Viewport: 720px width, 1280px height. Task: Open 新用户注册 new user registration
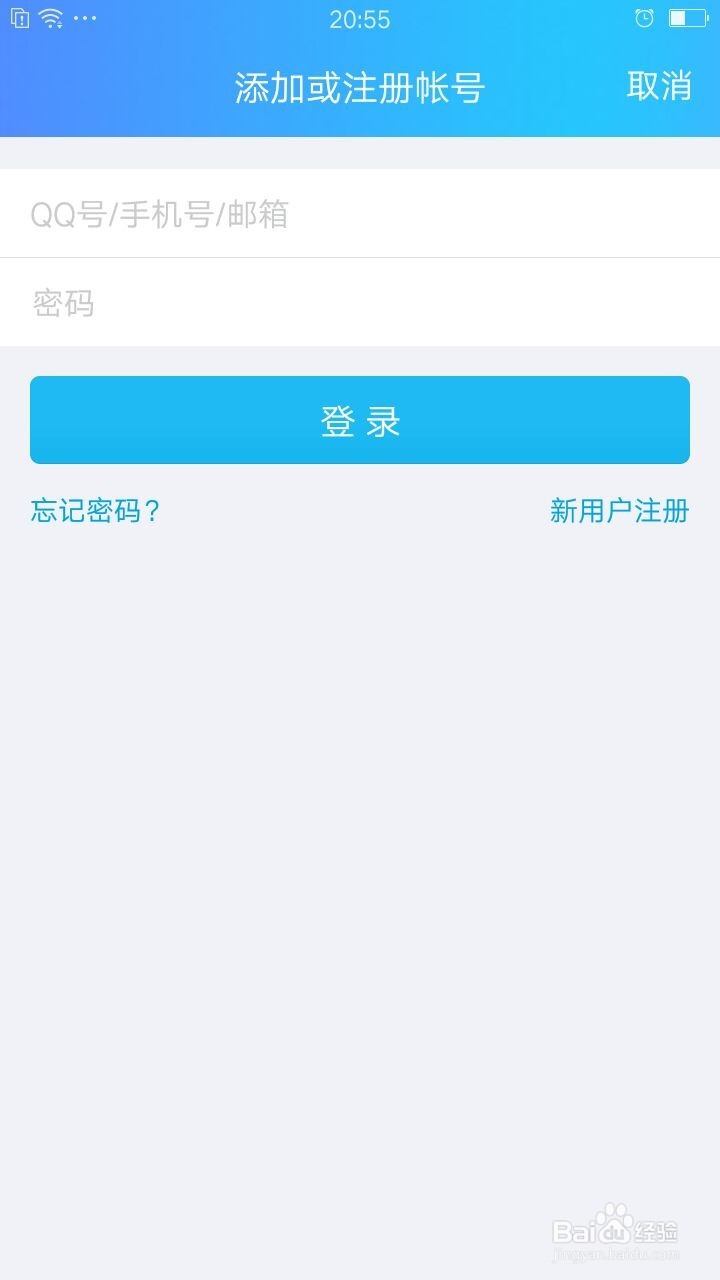(617, 510)
